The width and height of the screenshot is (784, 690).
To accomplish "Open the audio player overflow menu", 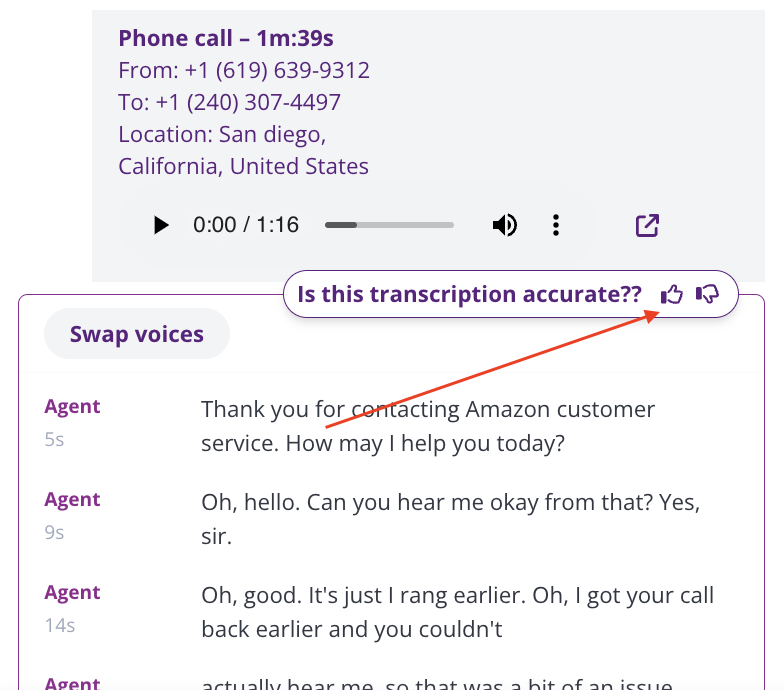I will coord(556,225).
